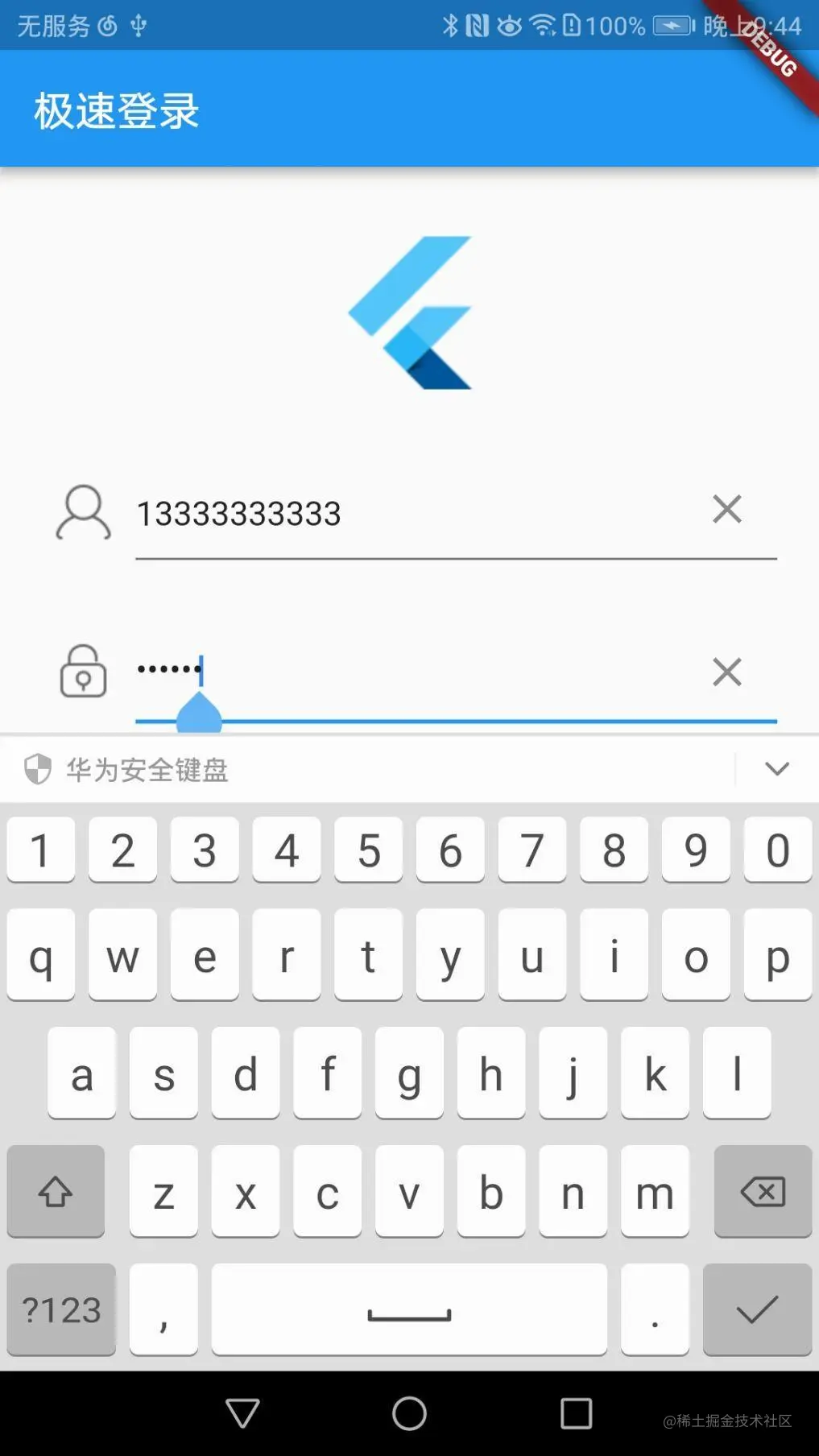819x1456 pixels.
Task: Tap the period key
Action: point(655,1309)
